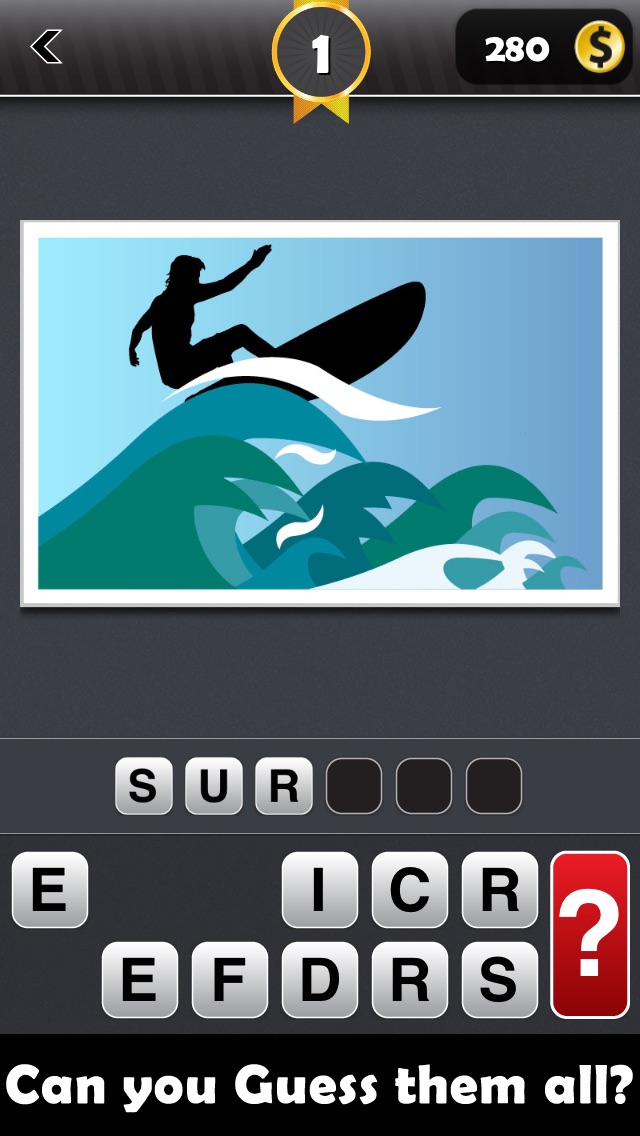640x1136 pixels.
Task: Select the letter F tile
Action: click(x=230, y=980)
